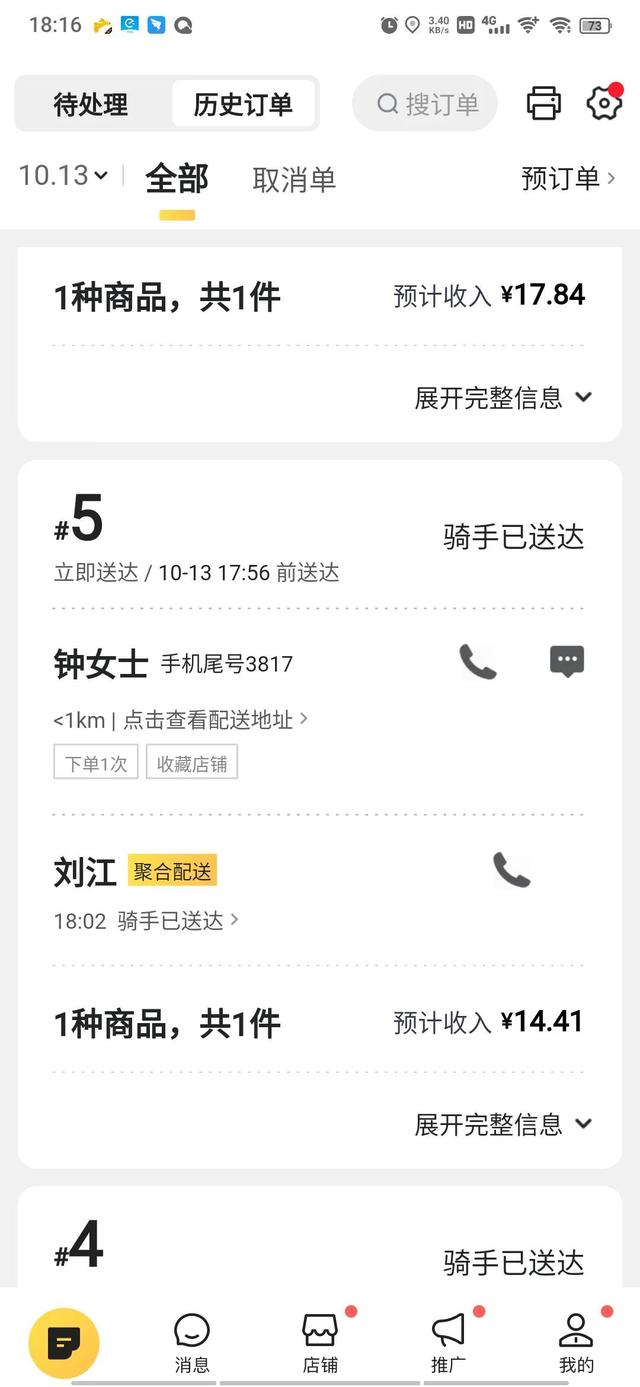Viewport: 640px width, 1387px height.
Task: Tap the printer icon
Action: (543, 104)
